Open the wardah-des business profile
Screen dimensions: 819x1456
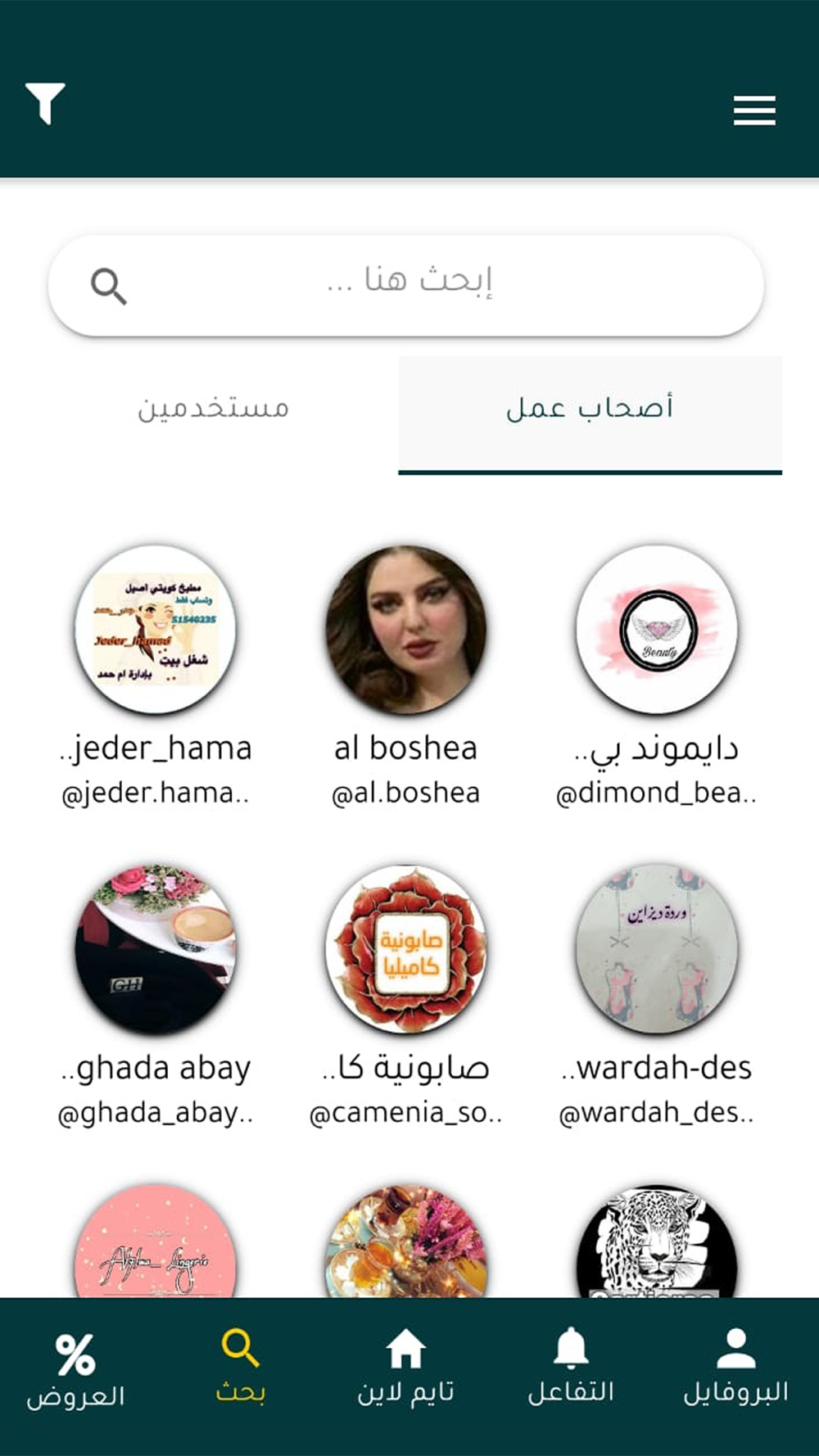(657, 949)
